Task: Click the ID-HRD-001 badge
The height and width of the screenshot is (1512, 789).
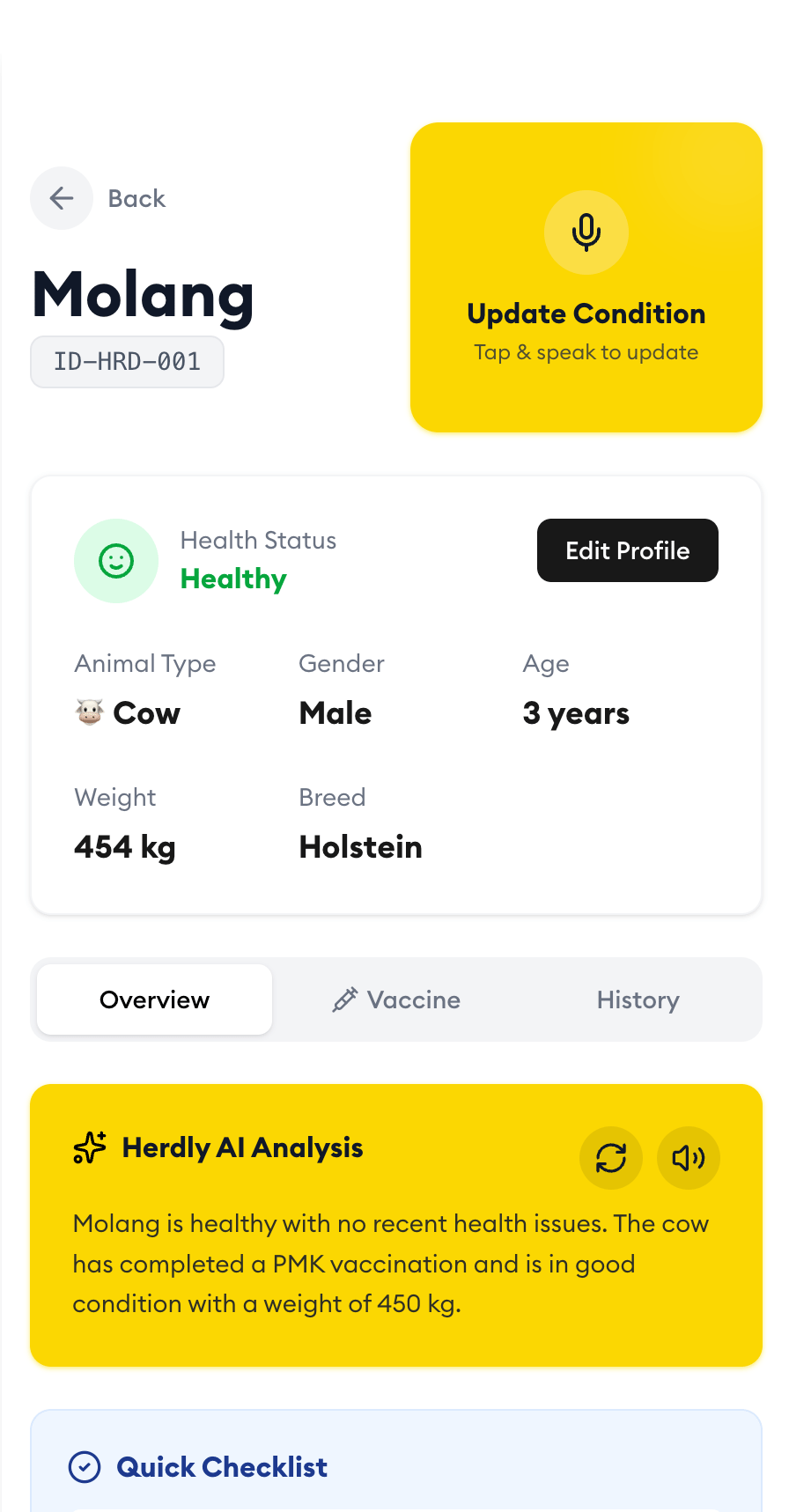Action: click(127, 361)
